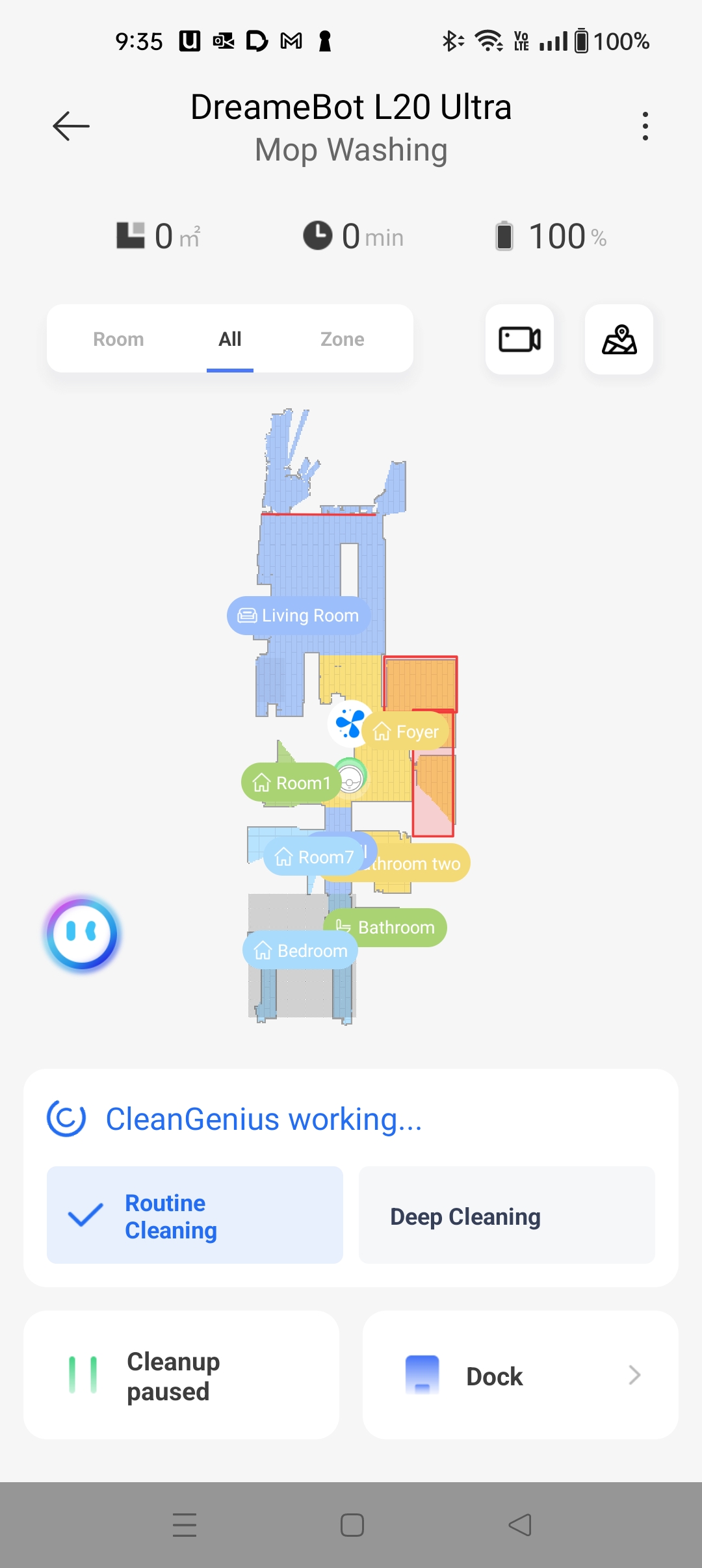Tap the system home button

pyautogui.click(x=352, y=1525)
